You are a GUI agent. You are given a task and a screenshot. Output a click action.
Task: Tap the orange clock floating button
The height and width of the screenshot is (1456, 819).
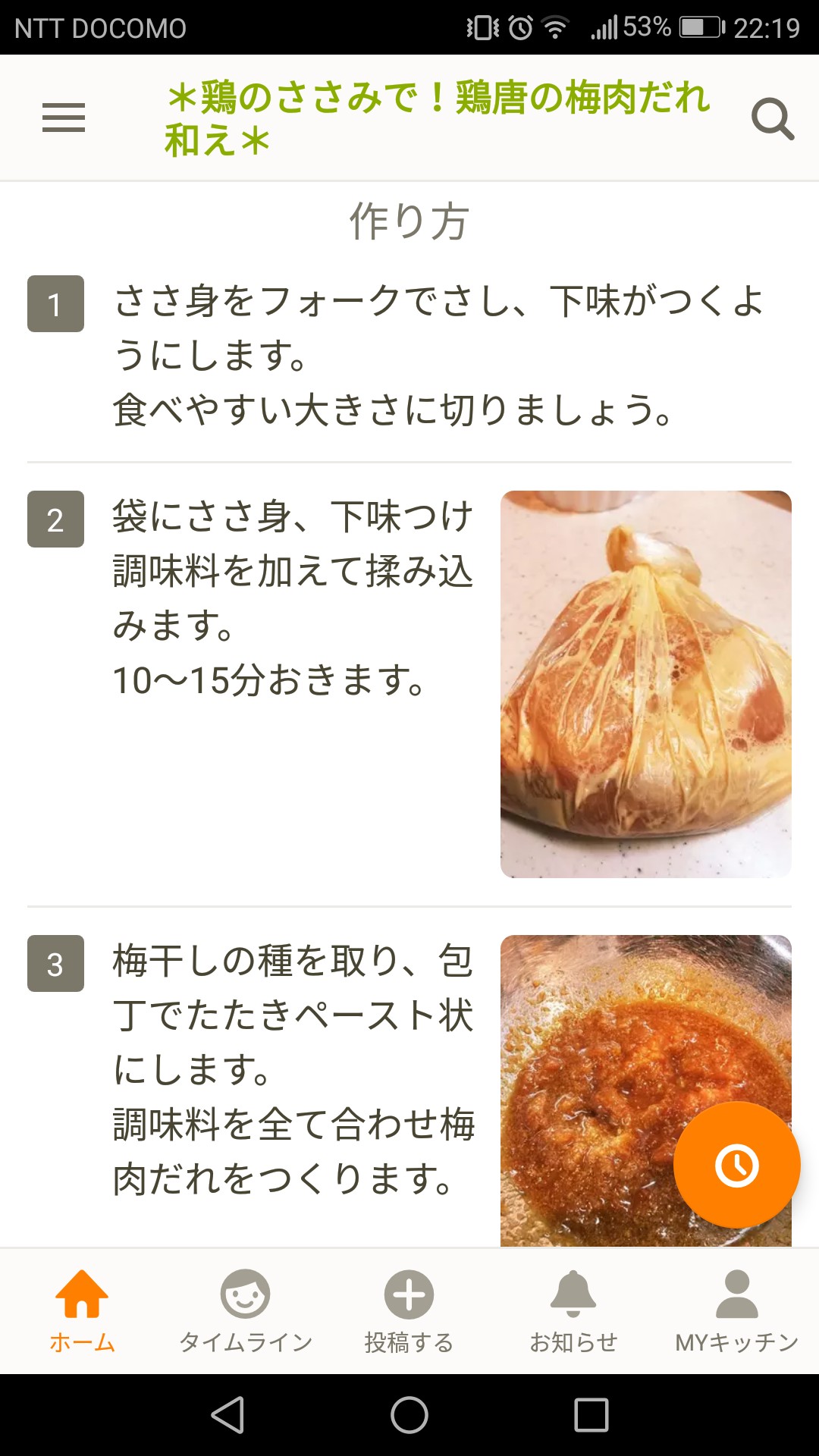tap(736, 1165)
